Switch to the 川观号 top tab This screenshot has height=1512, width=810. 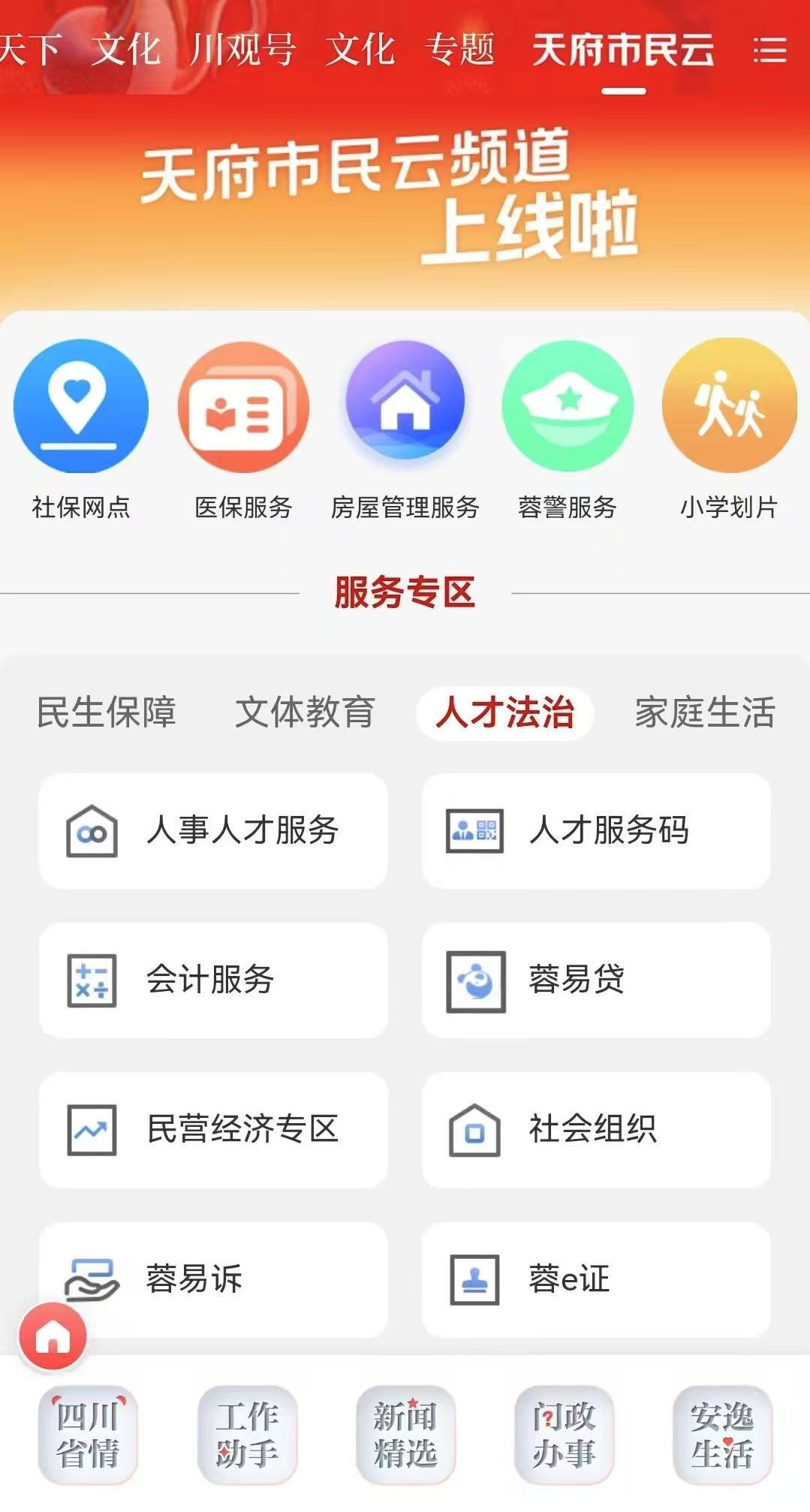coord(242,50)
